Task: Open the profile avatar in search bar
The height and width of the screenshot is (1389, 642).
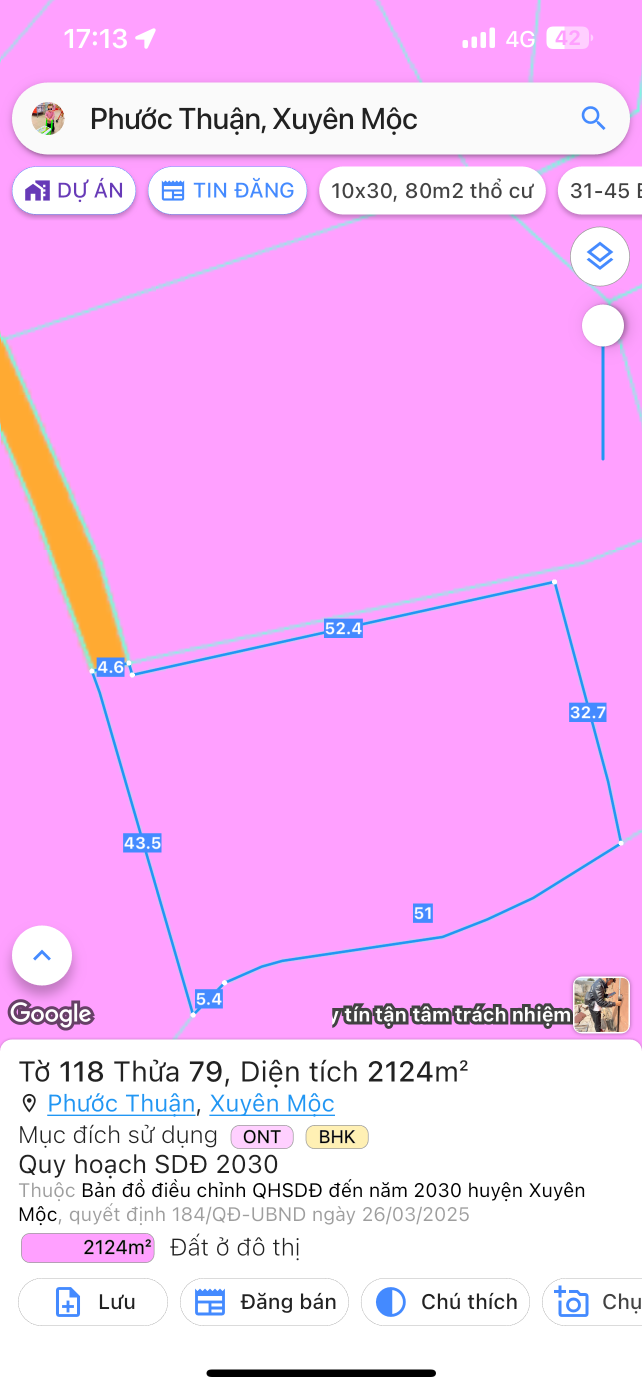Action: tap(48, 119)
